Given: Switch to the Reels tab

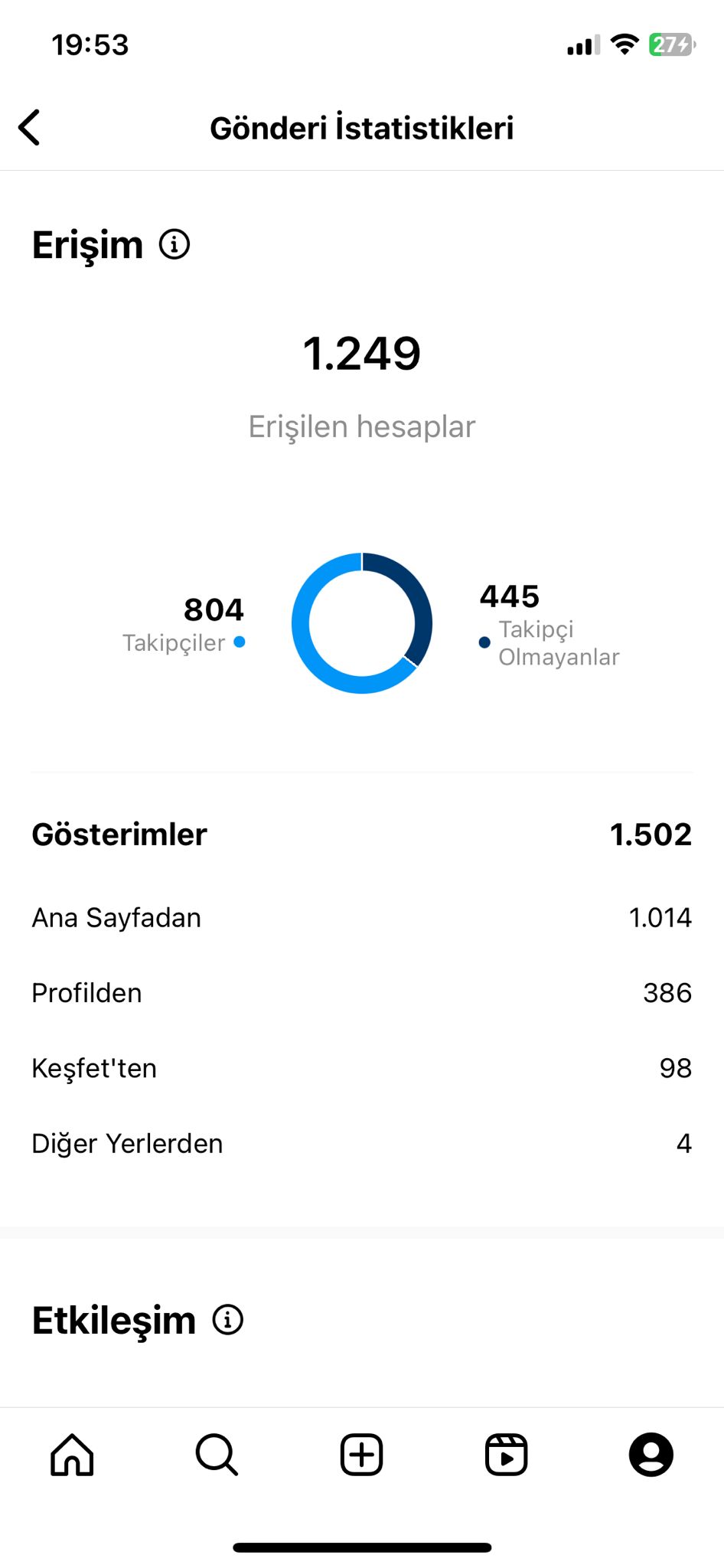Looking at the screenshot, I should click(x=507, y=1455).
